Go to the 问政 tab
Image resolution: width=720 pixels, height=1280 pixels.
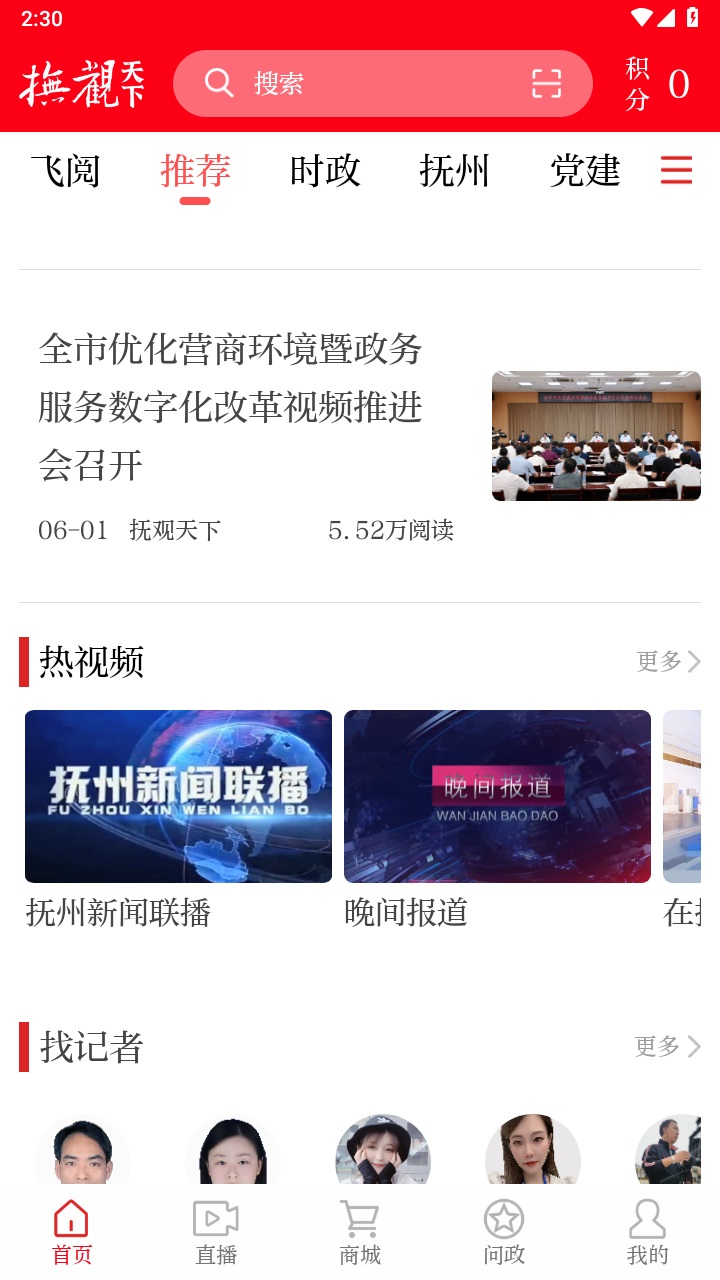click(504, 1233)
